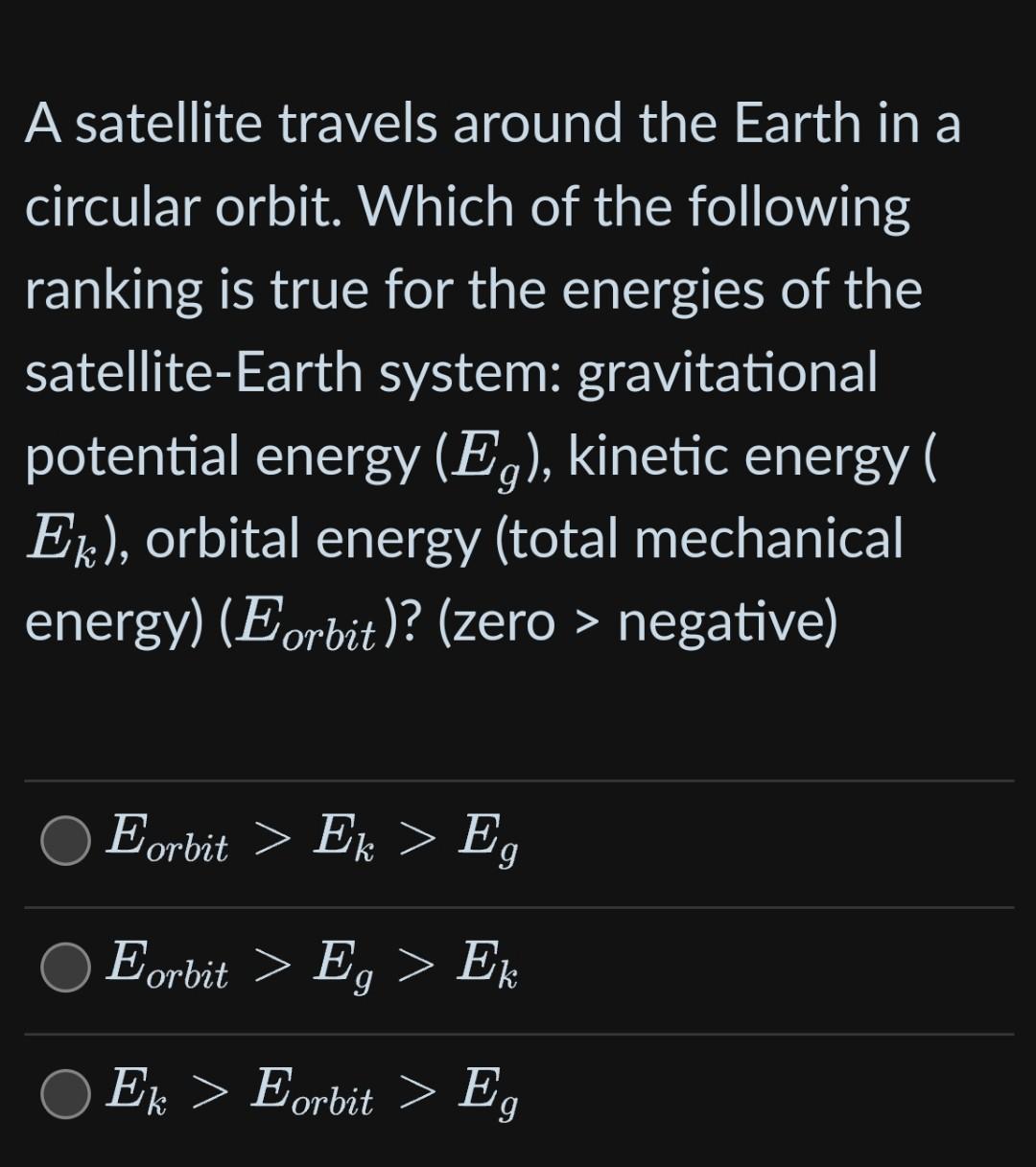This screenshot has width=1036, height=1167.
Task: Select the radio button for Ek > Eorbit > Eg
Action: coord(63,1096)
